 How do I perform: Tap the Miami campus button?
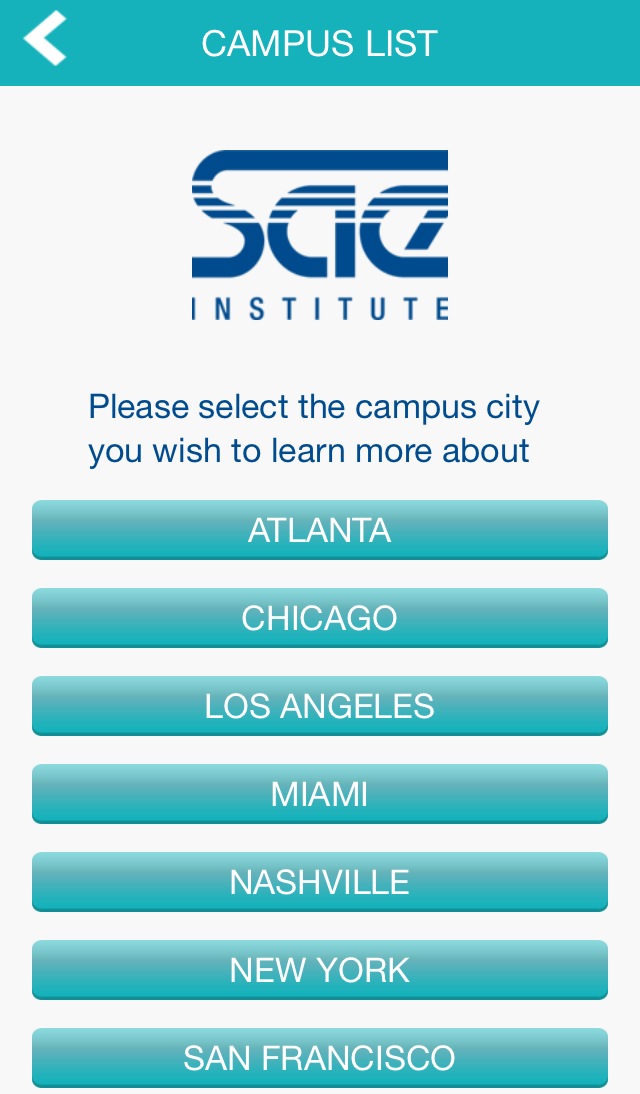[320, 794]
